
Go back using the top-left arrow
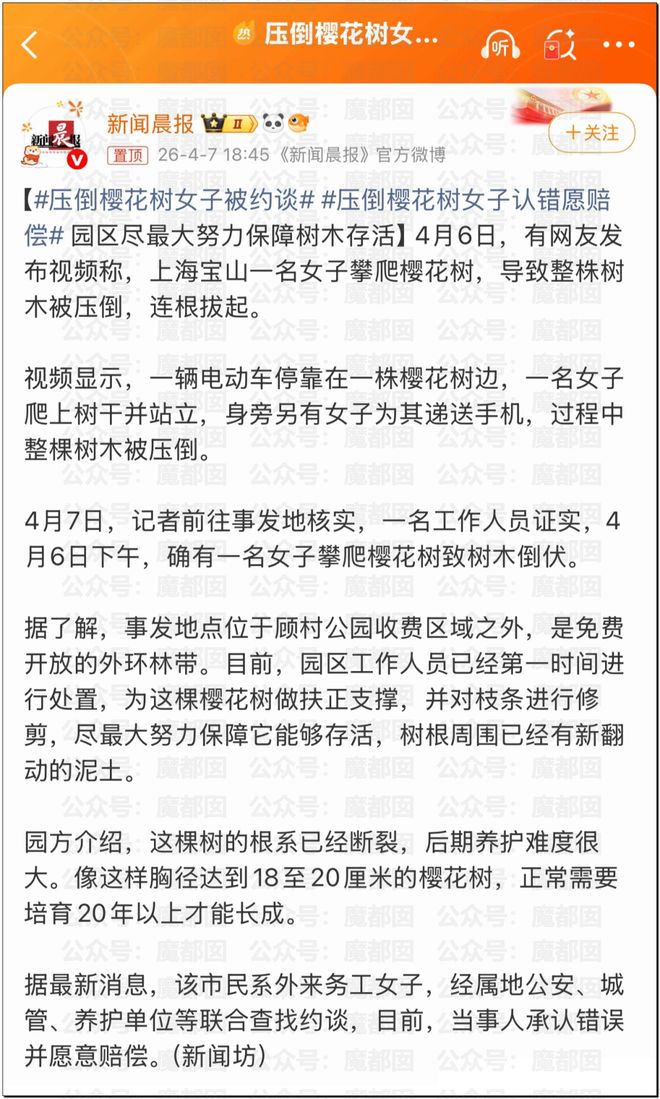pos(29,43)
